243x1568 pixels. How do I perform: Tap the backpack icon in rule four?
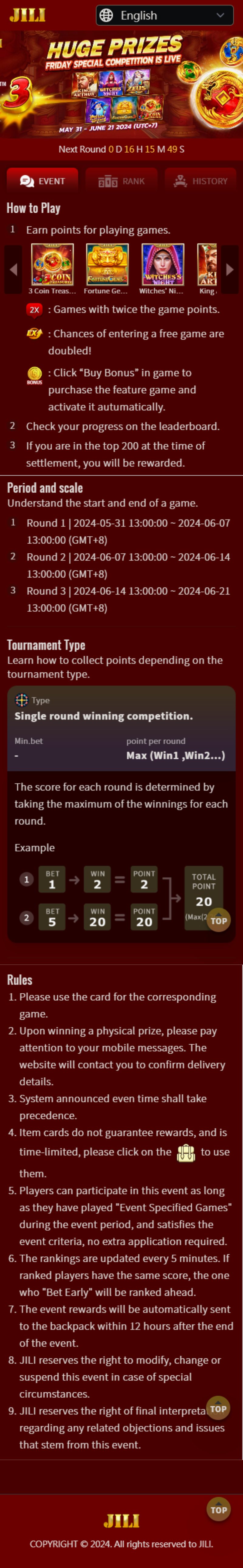point(186,1152)
